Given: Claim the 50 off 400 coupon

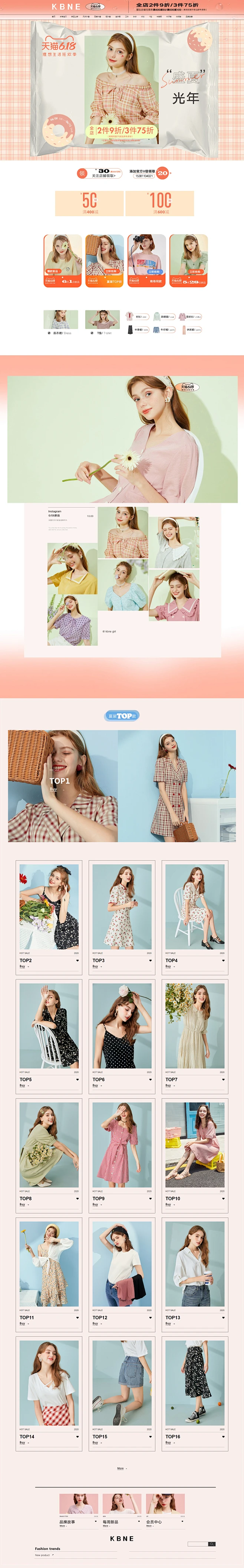Looking at the screenshot, I should click(x=89, y=203).
